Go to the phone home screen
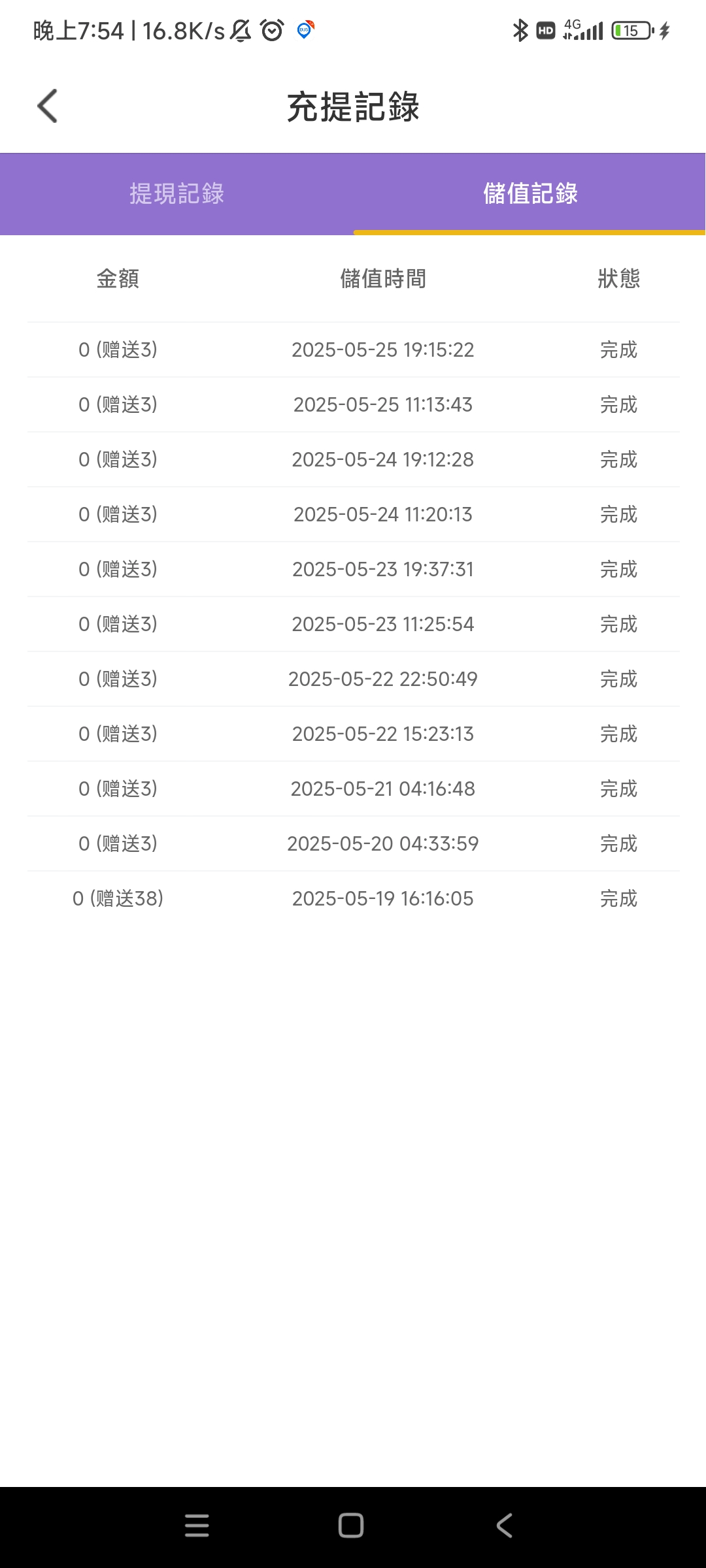 (x=351, y=1526)
